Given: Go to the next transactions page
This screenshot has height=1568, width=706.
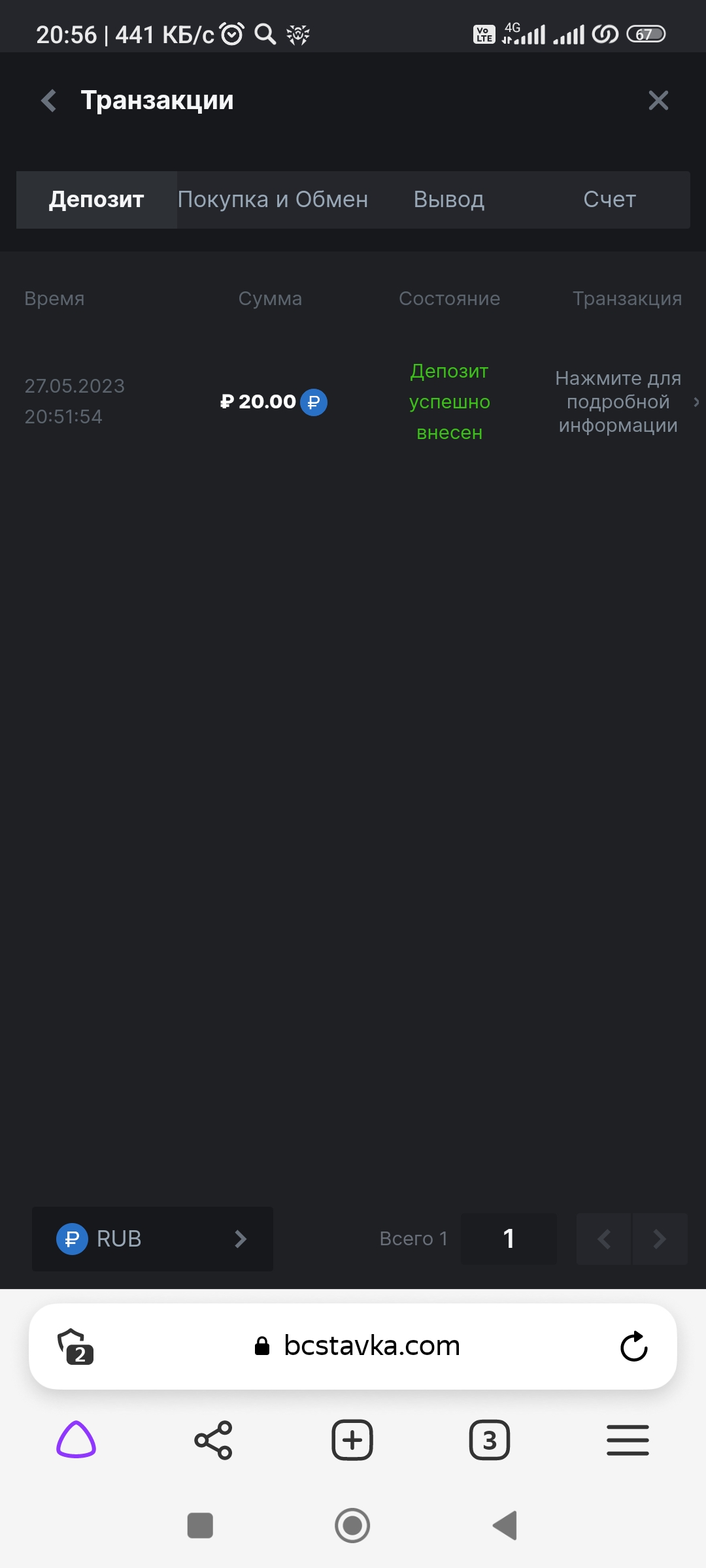Looking at the screenshot, I should coord(660,1239).
